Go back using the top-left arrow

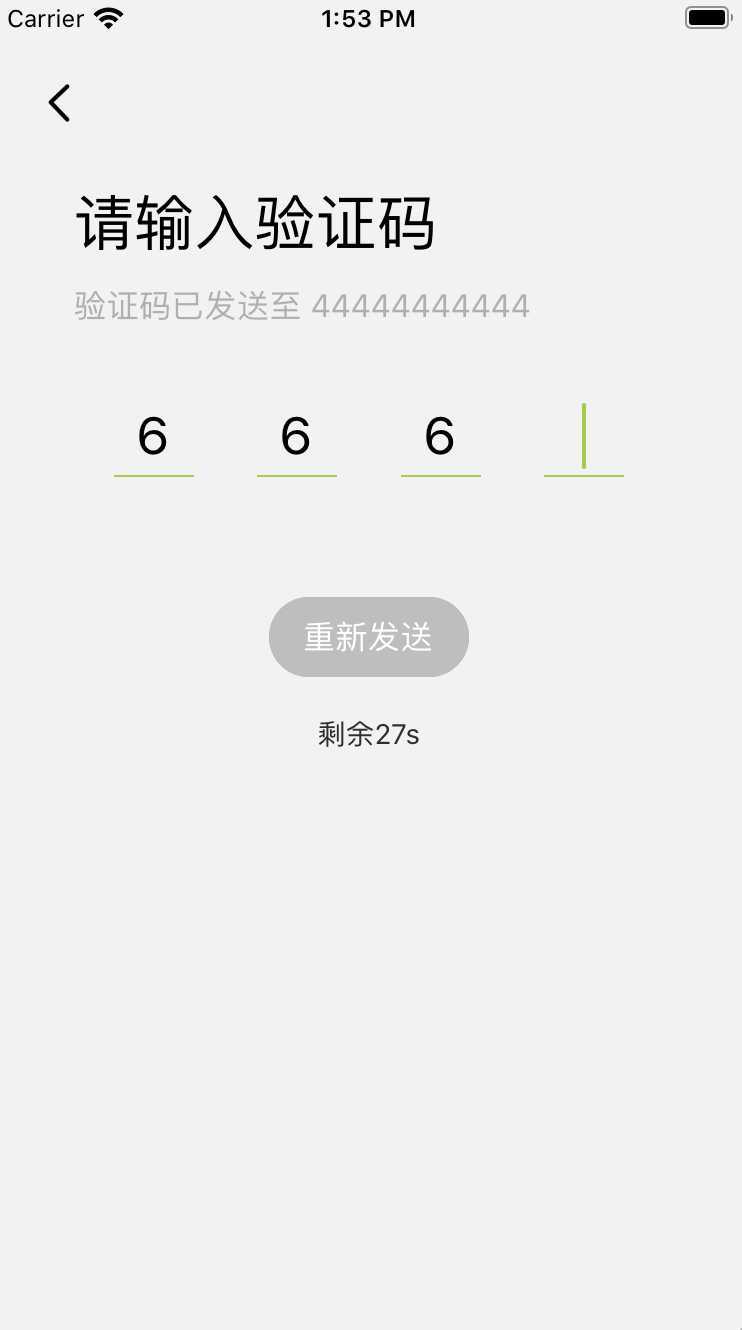[60, 103]
